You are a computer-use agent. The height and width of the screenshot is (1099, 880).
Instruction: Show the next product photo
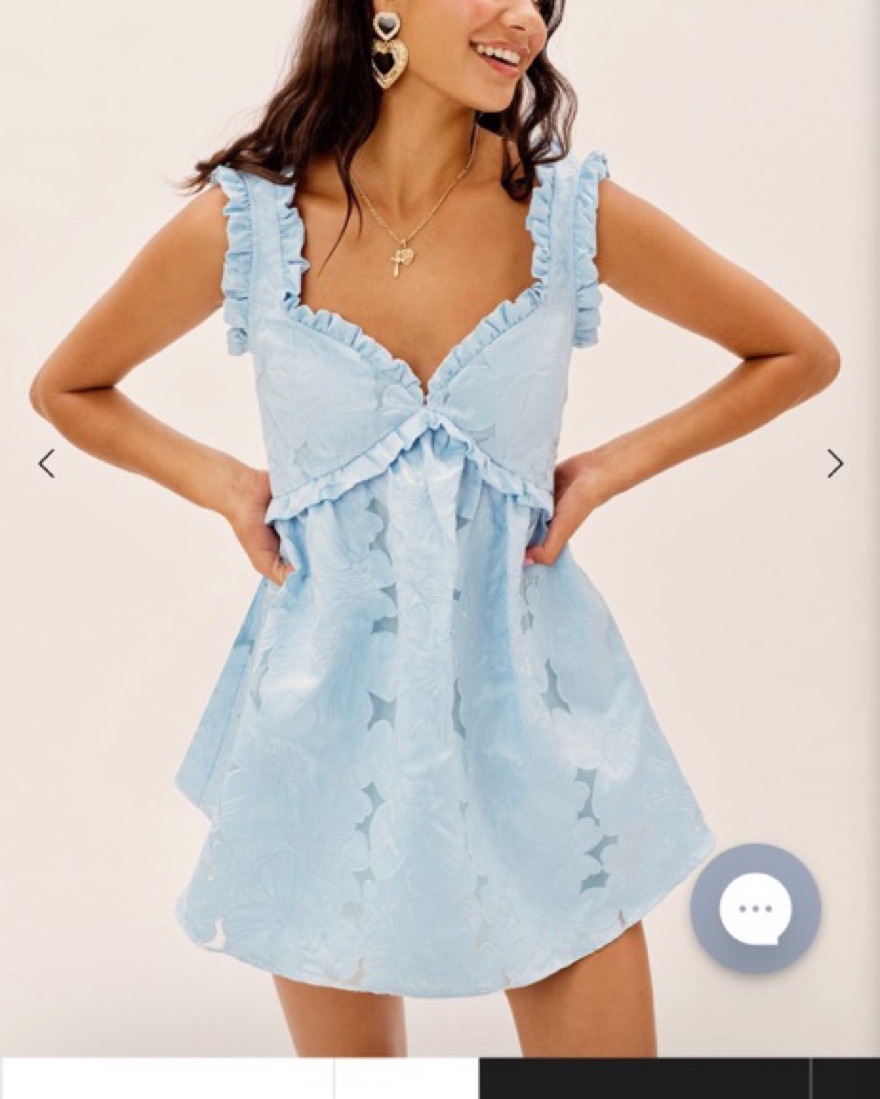coord(835,464)
